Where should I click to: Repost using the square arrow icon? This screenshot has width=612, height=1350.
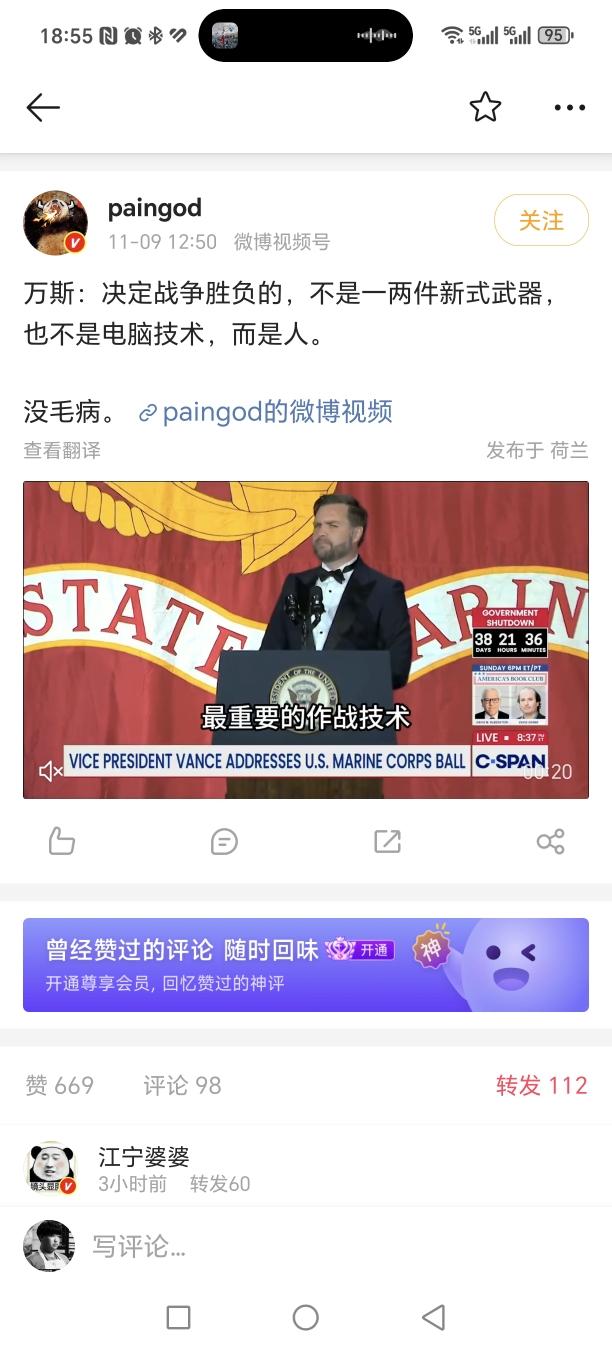point(387,841)
